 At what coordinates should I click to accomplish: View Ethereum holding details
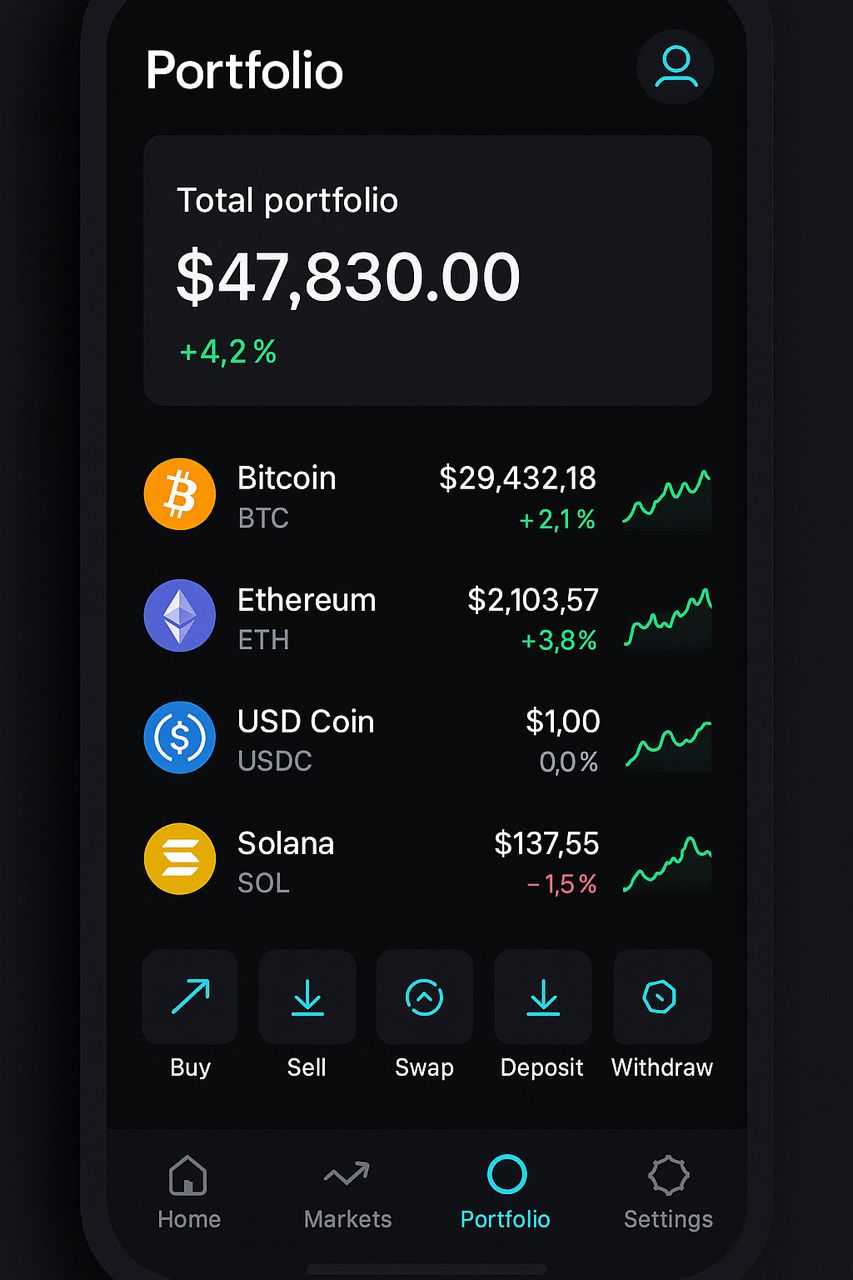(427, 618)
